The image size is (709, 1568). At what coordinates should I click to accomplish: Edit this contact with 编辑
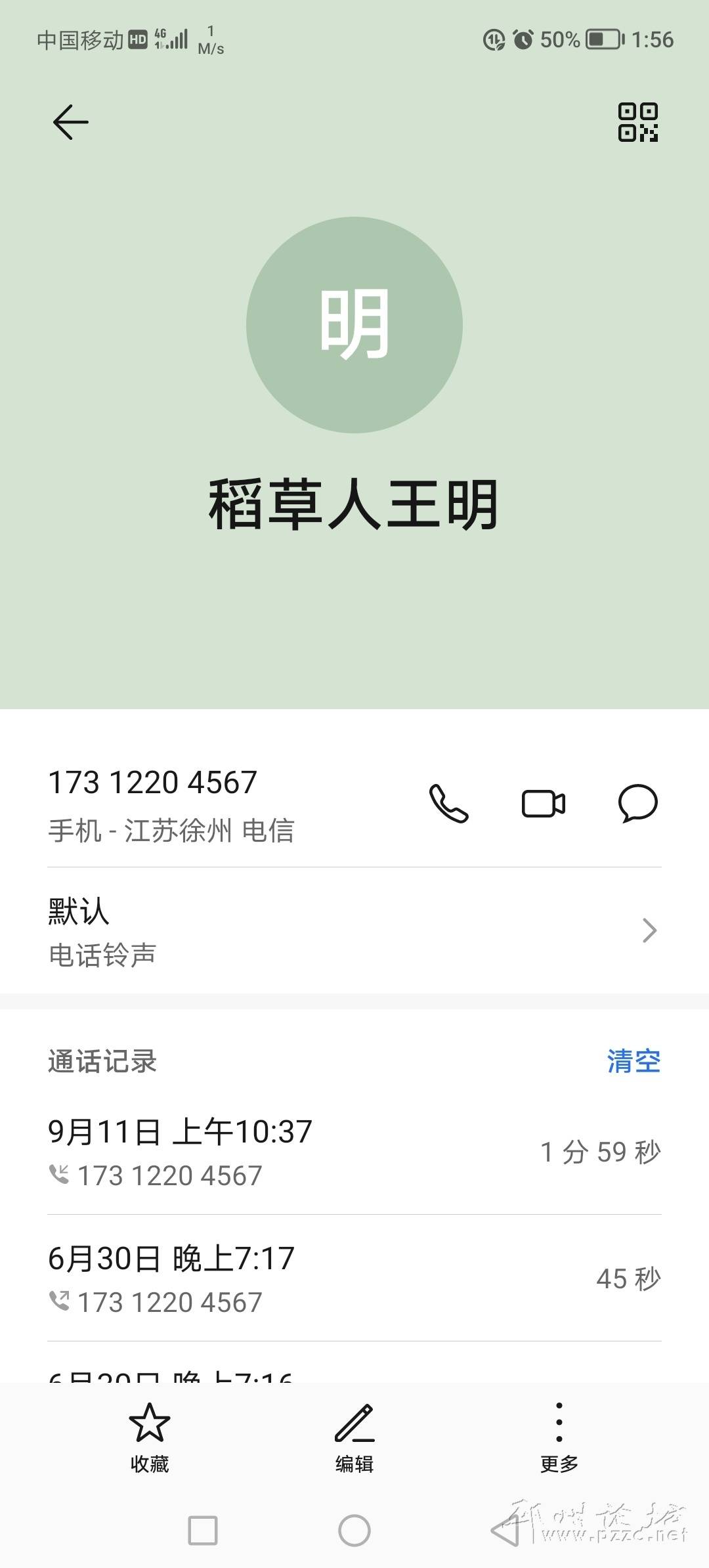point(354,1438)
